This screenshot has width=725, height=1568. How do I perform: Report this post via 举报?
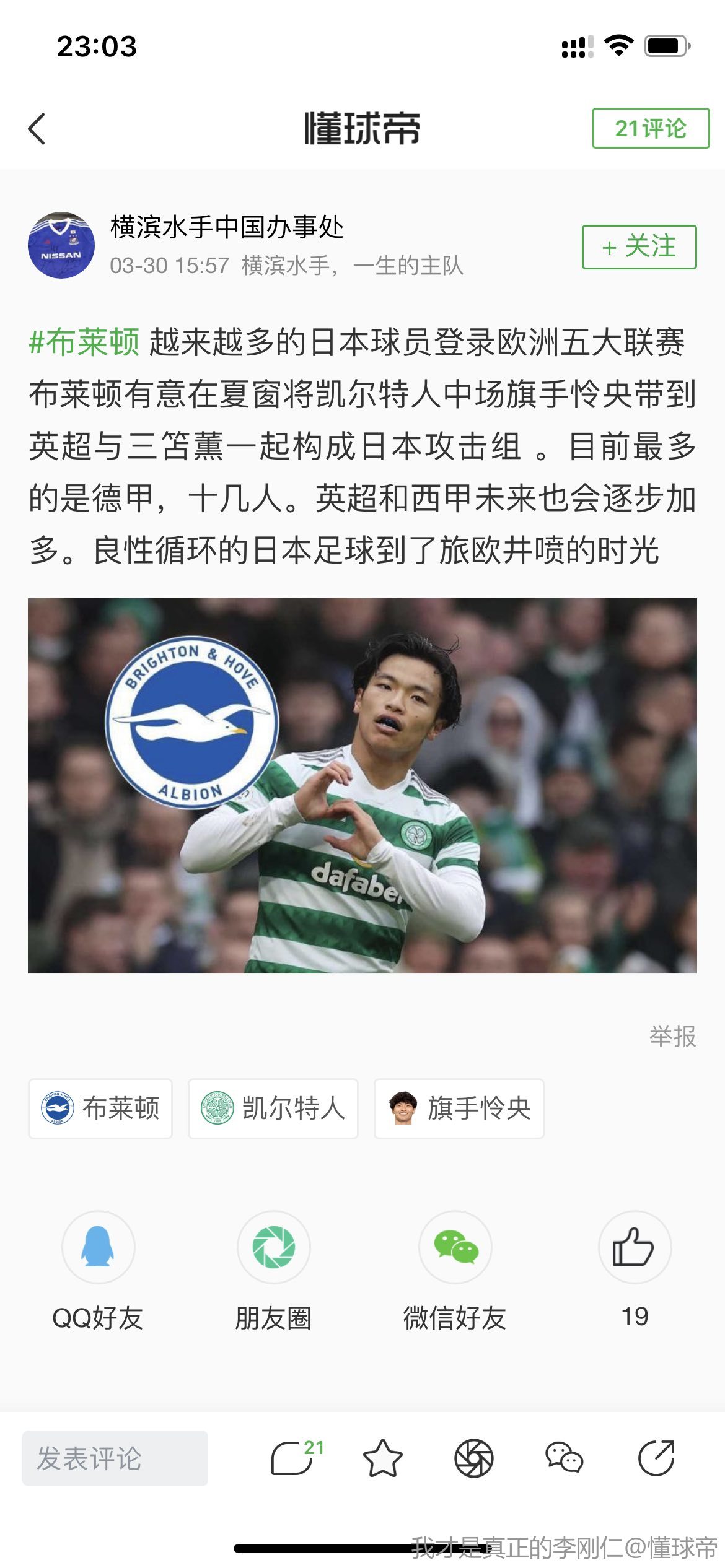[x=672, y=1036]
